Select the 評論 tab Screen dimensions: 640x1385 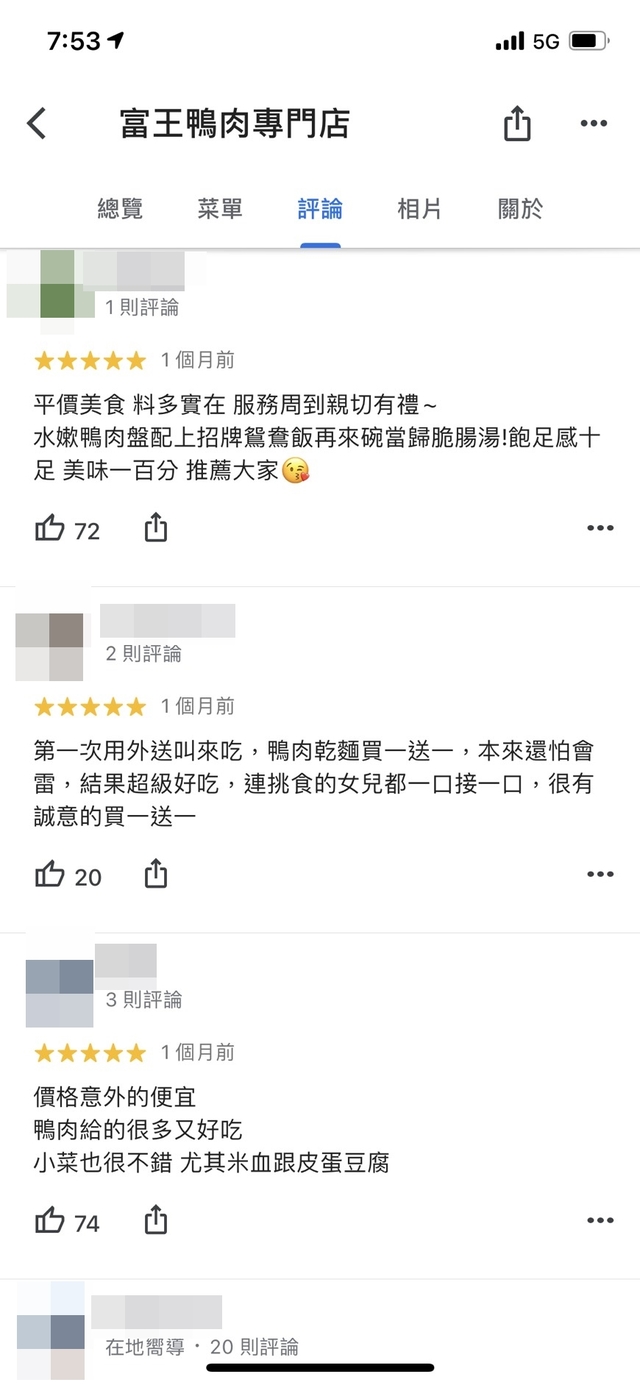tap(320, 209)
